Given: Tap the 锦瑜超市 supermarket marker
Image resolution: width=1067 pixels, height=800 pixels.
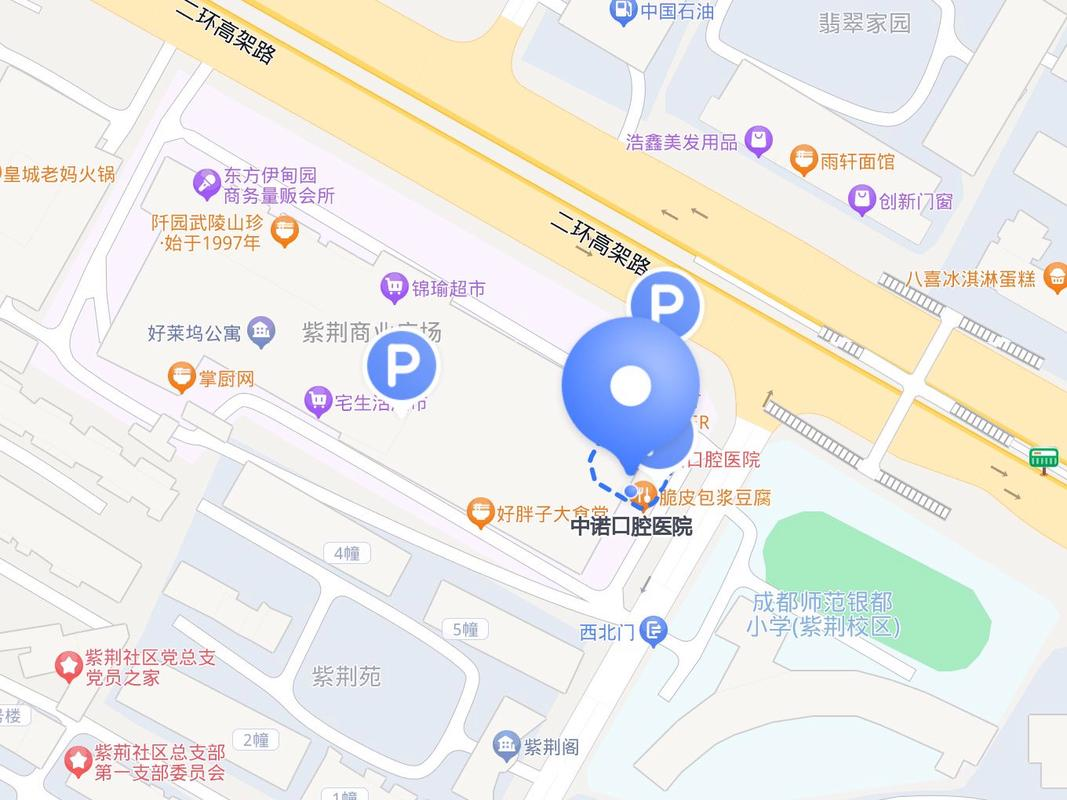Looking at the screenshot, I should [x=395, y=289].
